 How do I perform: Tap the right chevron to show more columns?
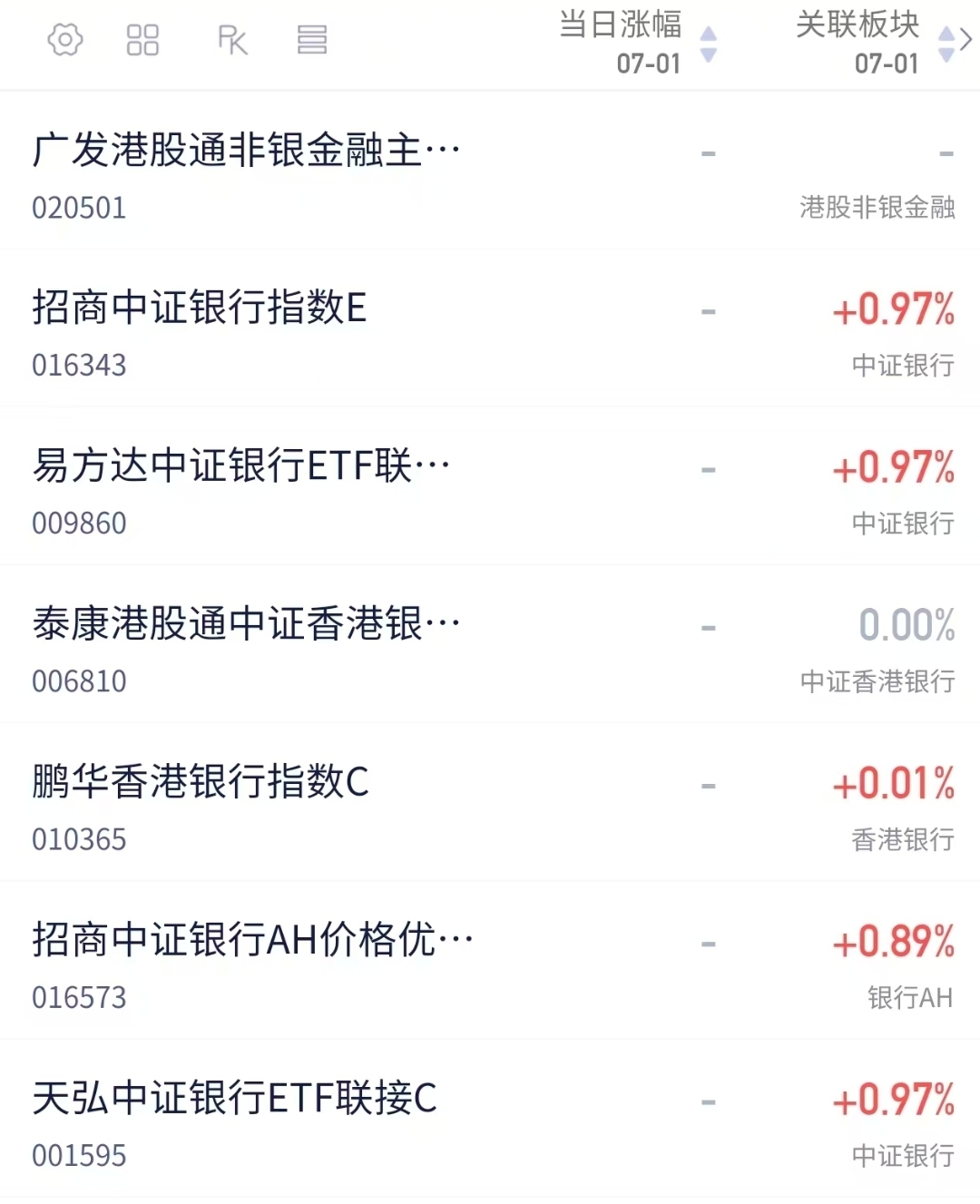tap(966, 40)
